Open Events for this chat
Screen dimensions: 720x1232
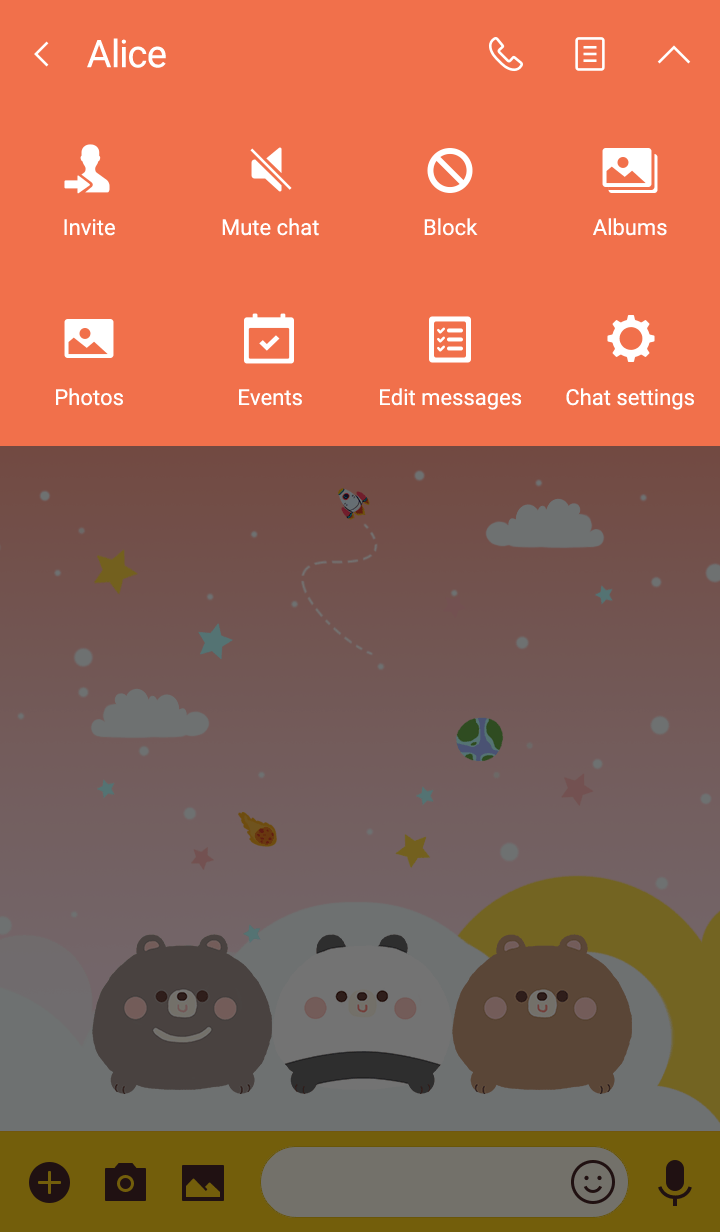(269, 362)
